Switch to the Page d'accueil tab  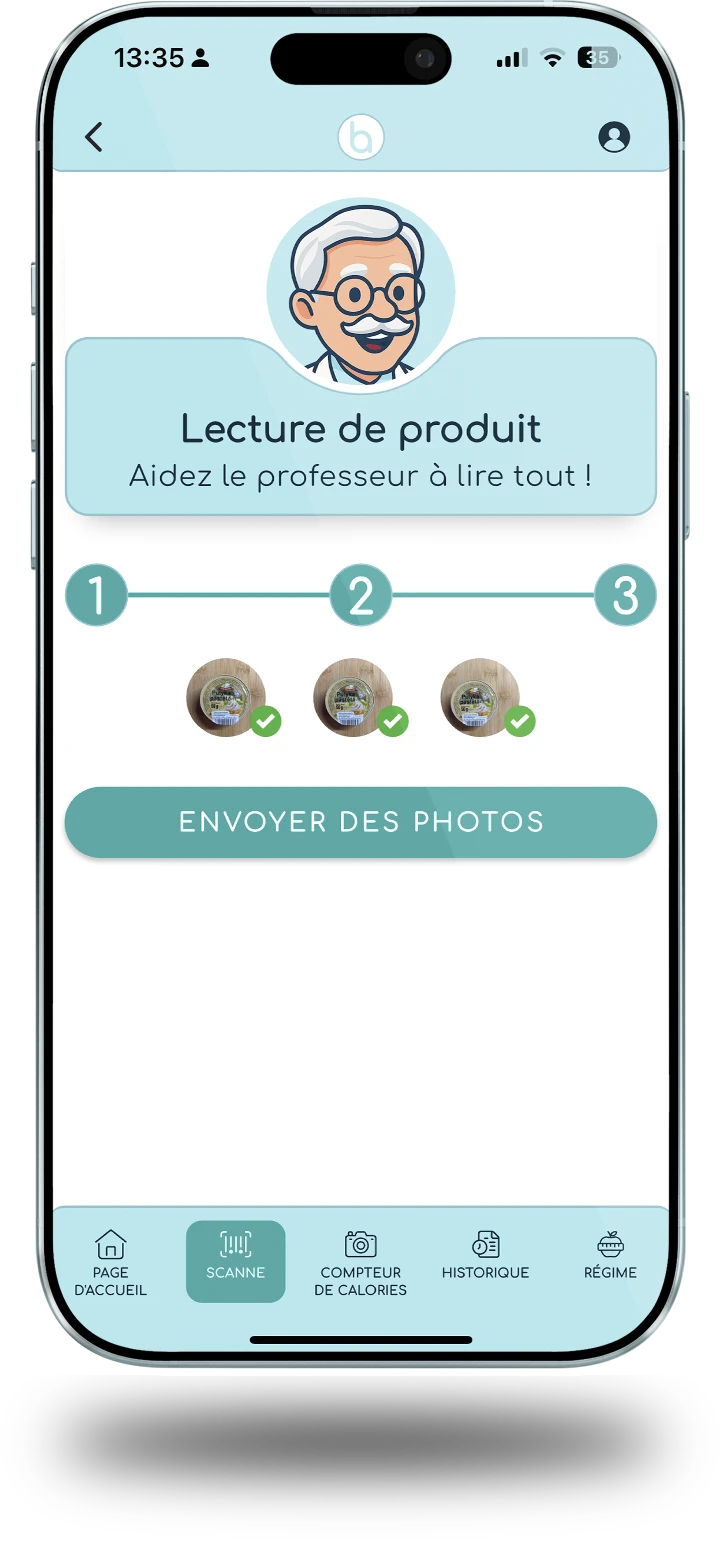[110, 1262]
